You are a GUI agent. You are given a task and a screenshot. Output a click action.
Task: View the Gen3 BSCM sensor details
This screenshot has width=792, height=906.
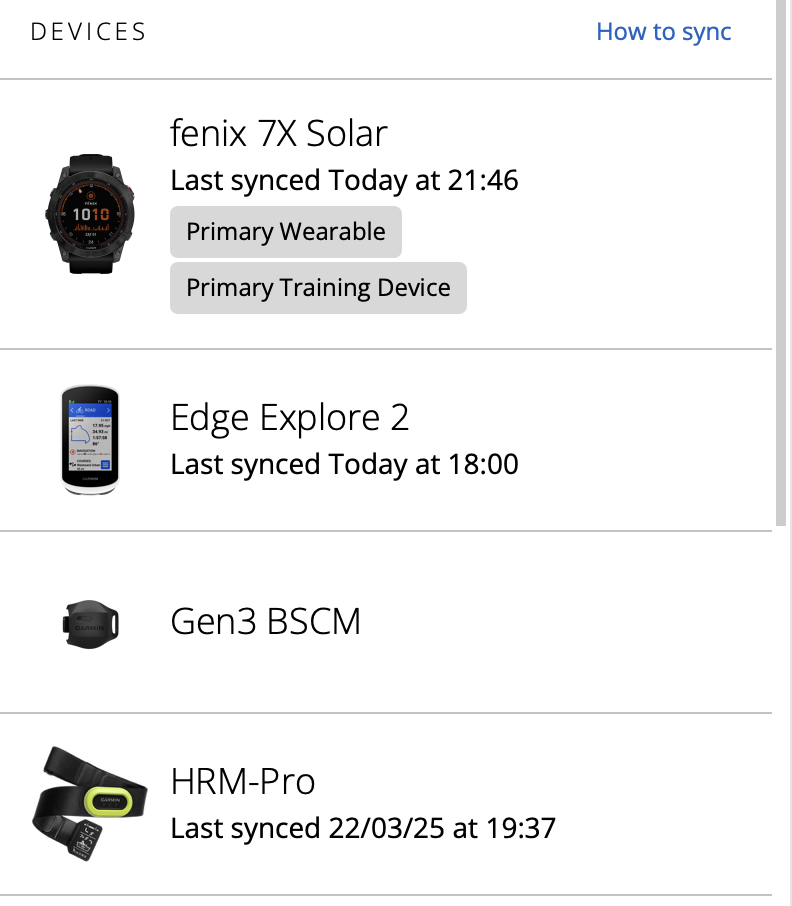pyautogui.click(x=265, y=622)
